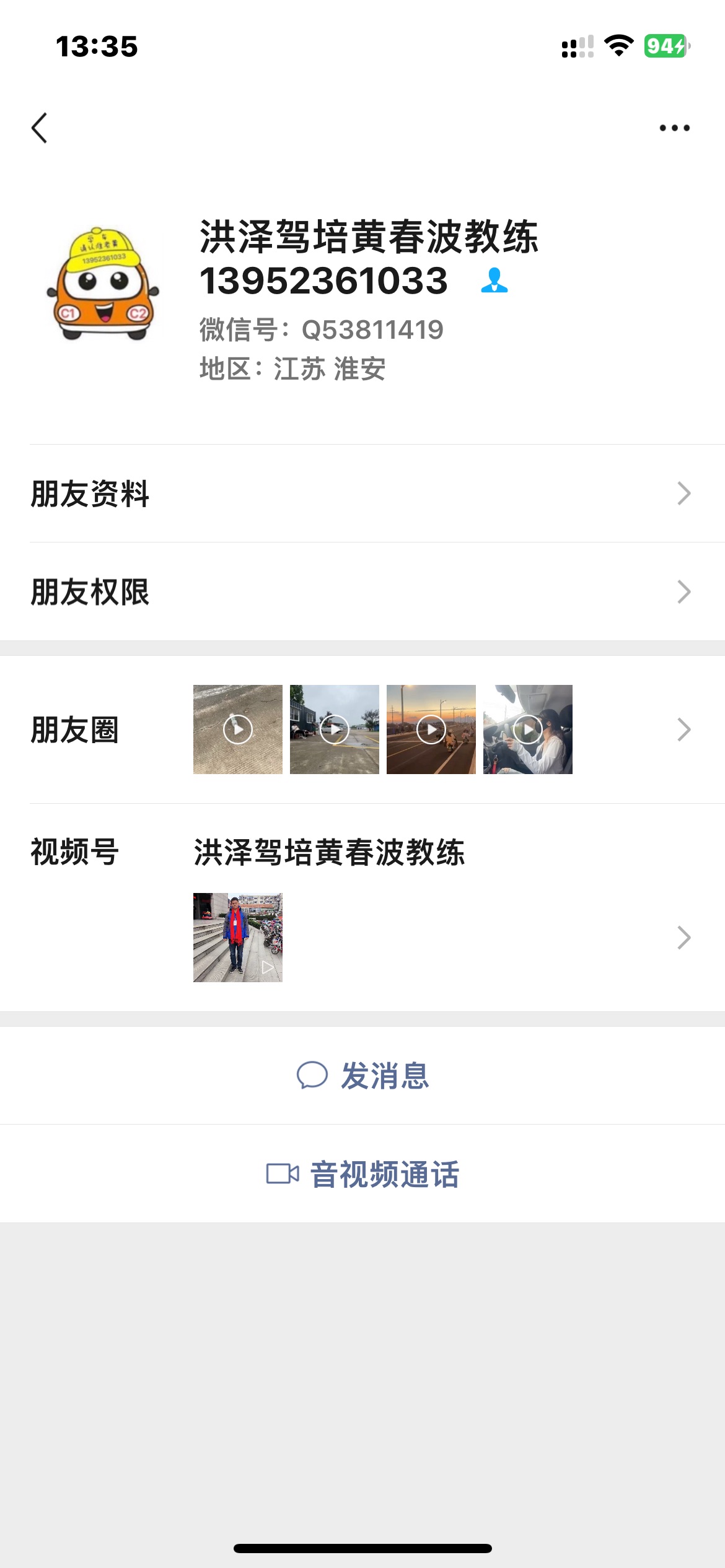Image resolution: width=725 pixels, height=1568 pixels.
Task: Go back using the top-left arrow
Action: pyautogui.click(x=40, y=128)
